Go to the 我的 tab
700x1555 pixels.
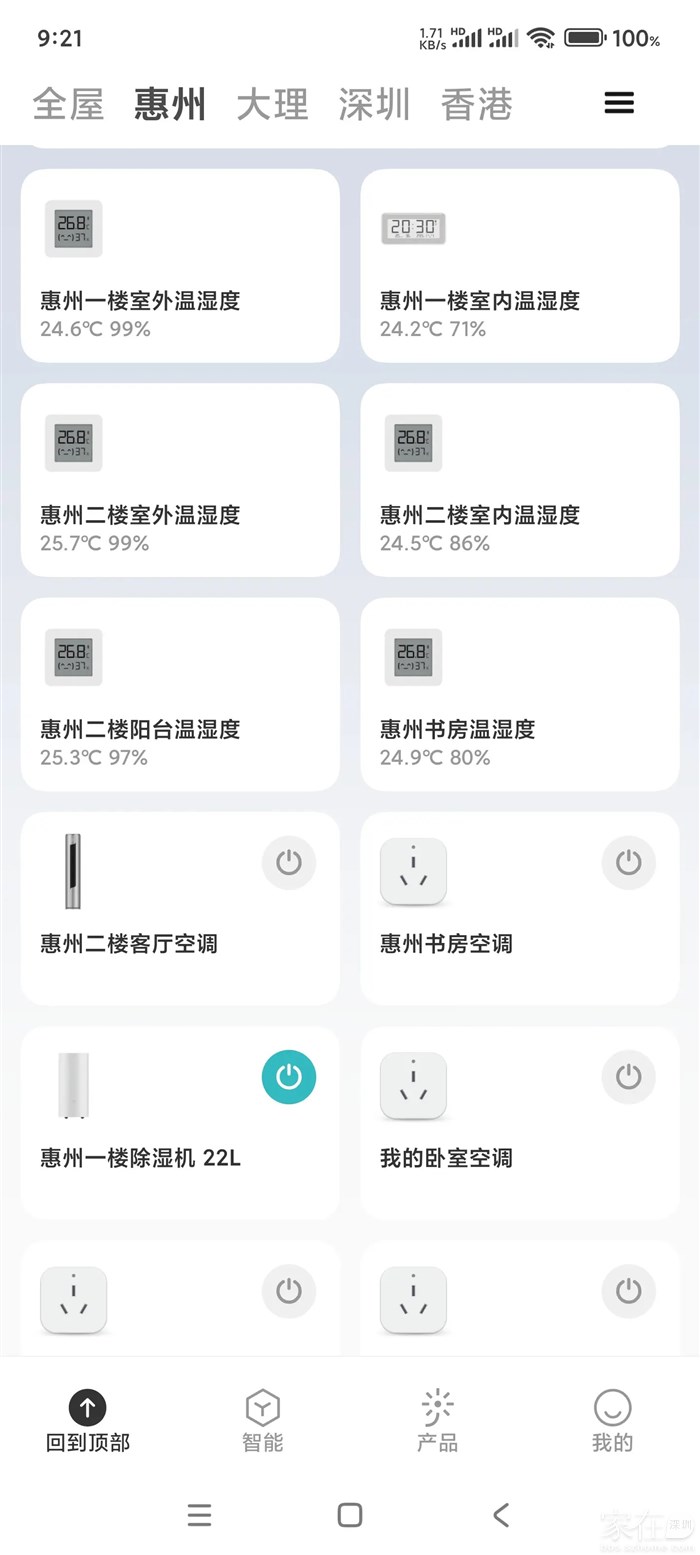pyautogui.click(x=612, y=1422)
